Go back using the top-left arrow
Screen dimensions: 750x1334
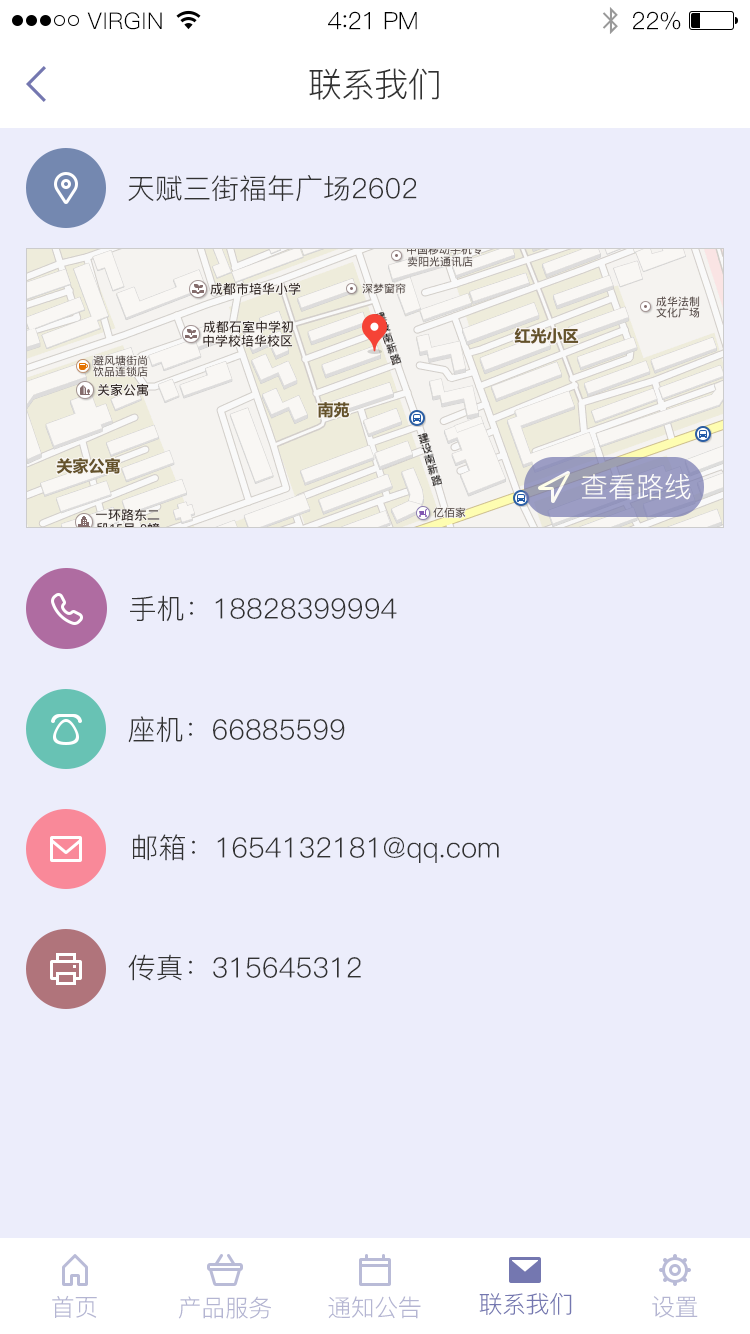pyautogui.click(x=36, y=85)
